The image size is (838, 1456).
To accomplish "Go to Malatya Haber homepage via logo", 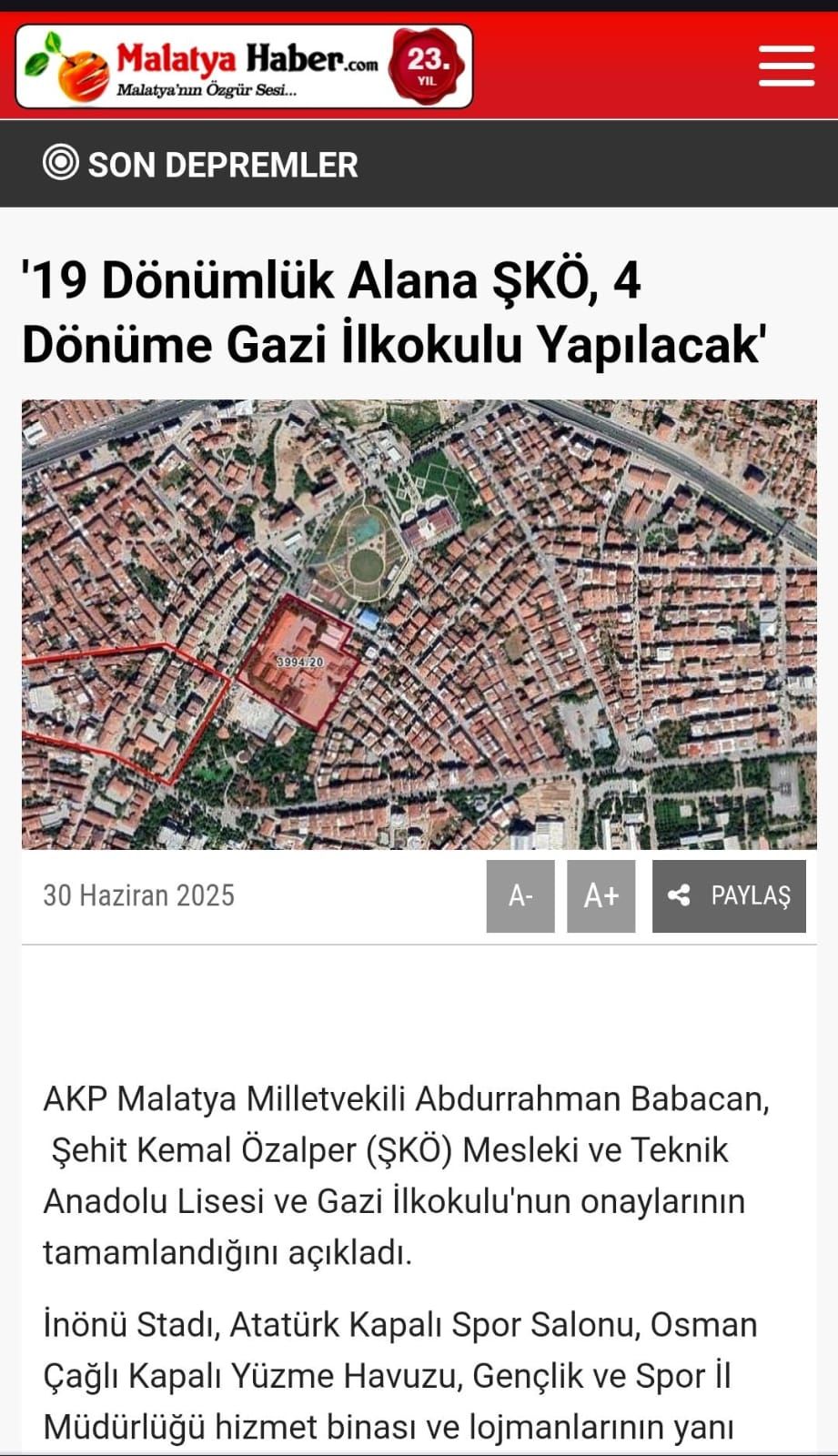I will 244,67.
